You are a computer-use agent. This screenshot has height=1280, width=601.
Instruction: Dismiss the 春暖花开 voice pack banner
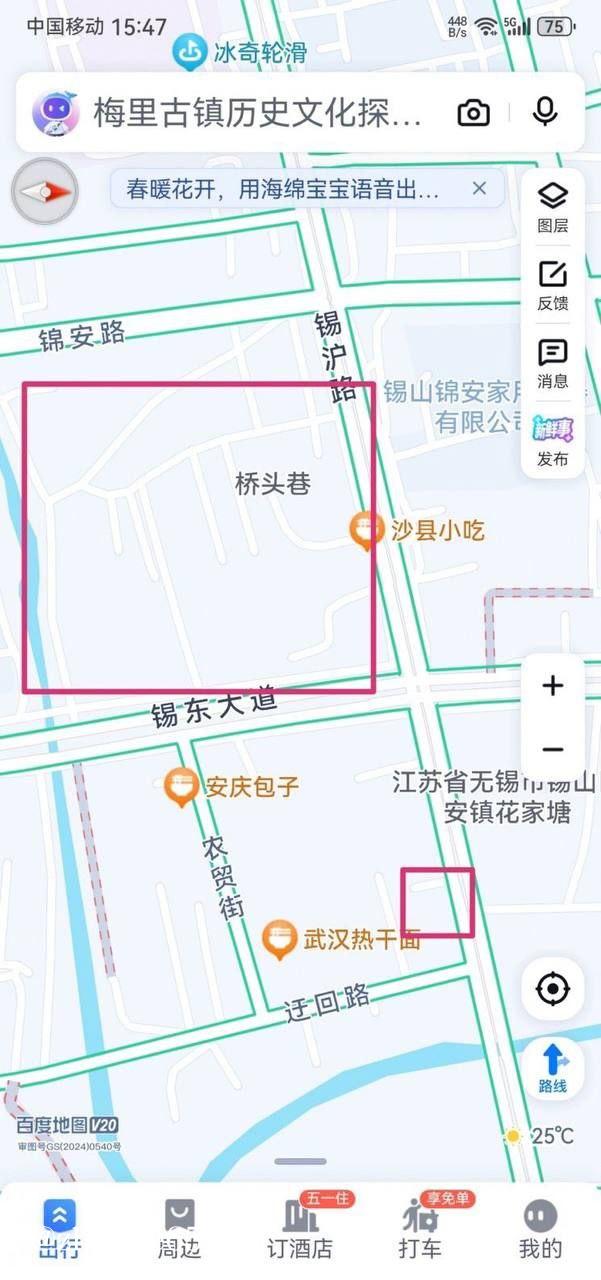pos(480,188)
